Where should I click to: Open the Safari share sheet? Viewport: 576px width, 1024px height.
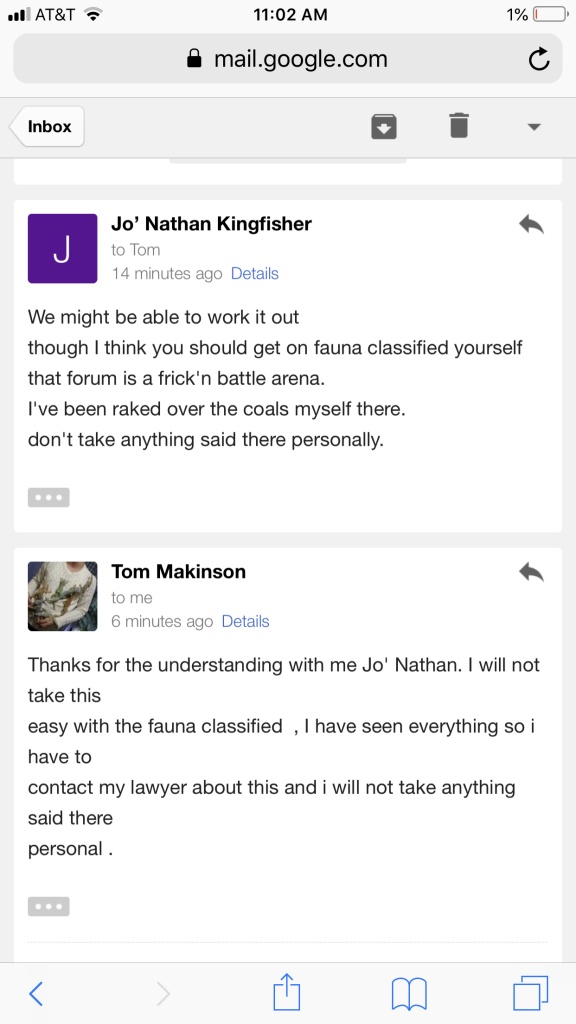(286, 991)
